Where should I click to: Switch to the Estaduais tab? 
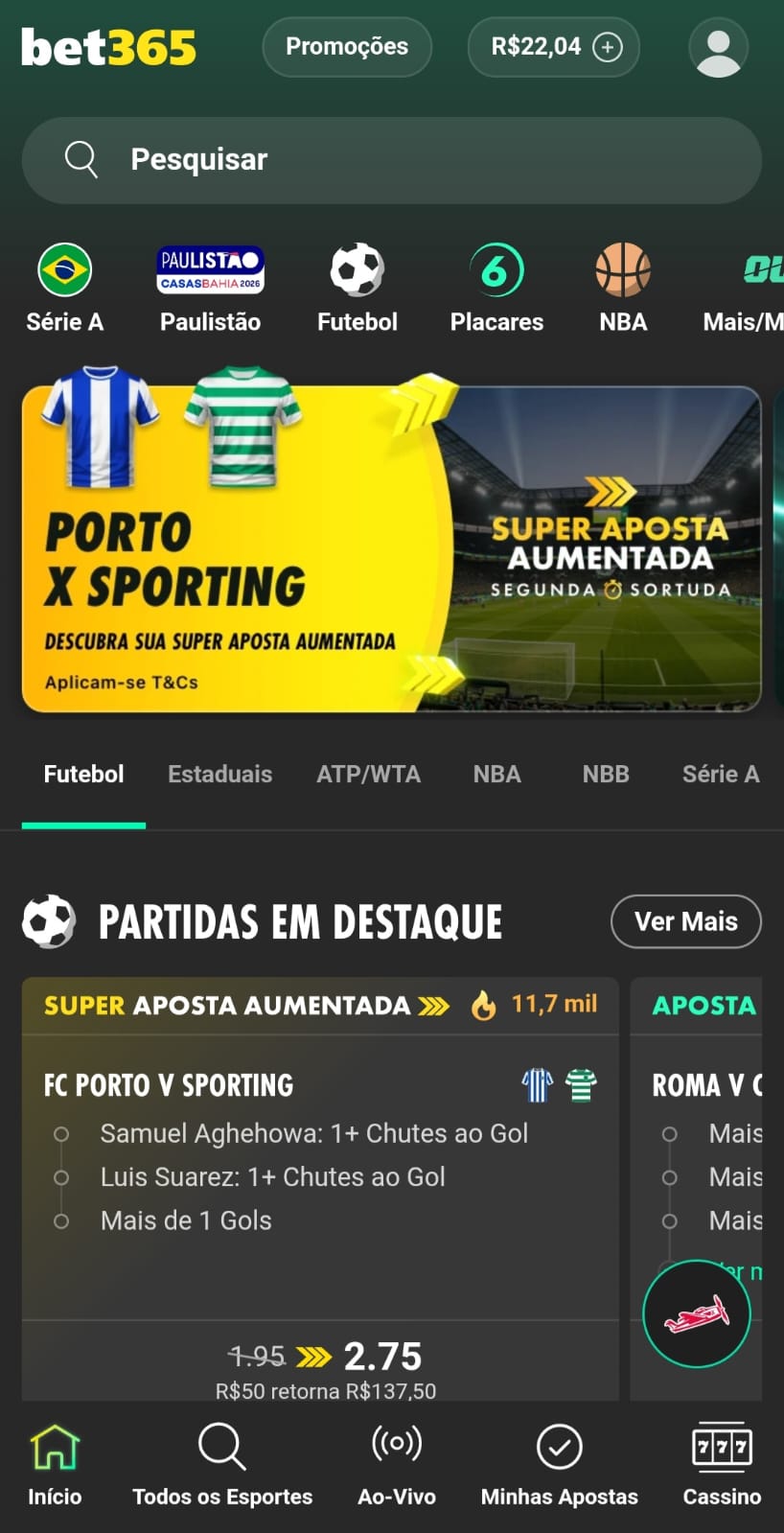point(219,774)
